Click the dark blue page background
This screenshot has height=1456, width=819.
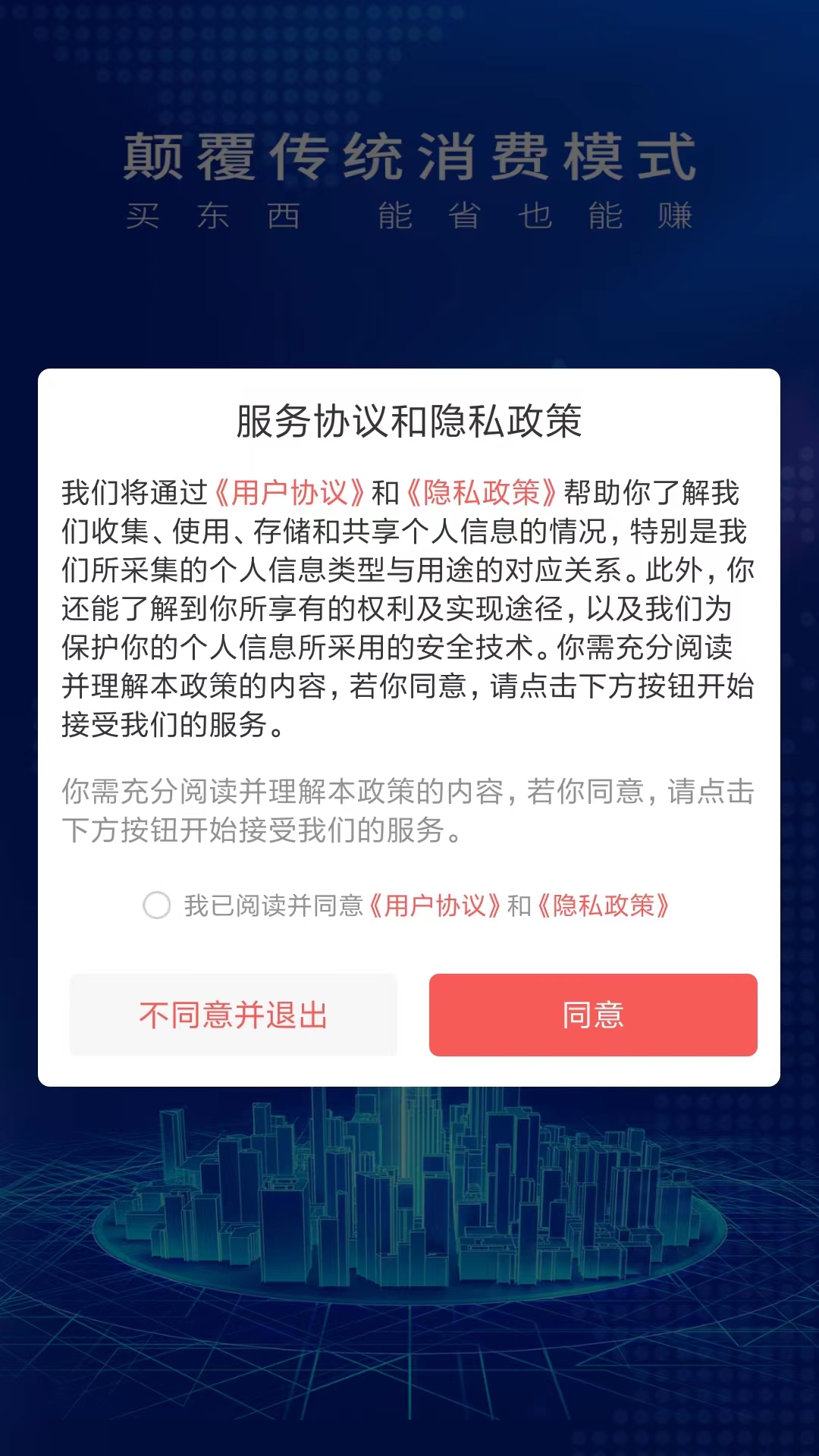tap(409, 303)
